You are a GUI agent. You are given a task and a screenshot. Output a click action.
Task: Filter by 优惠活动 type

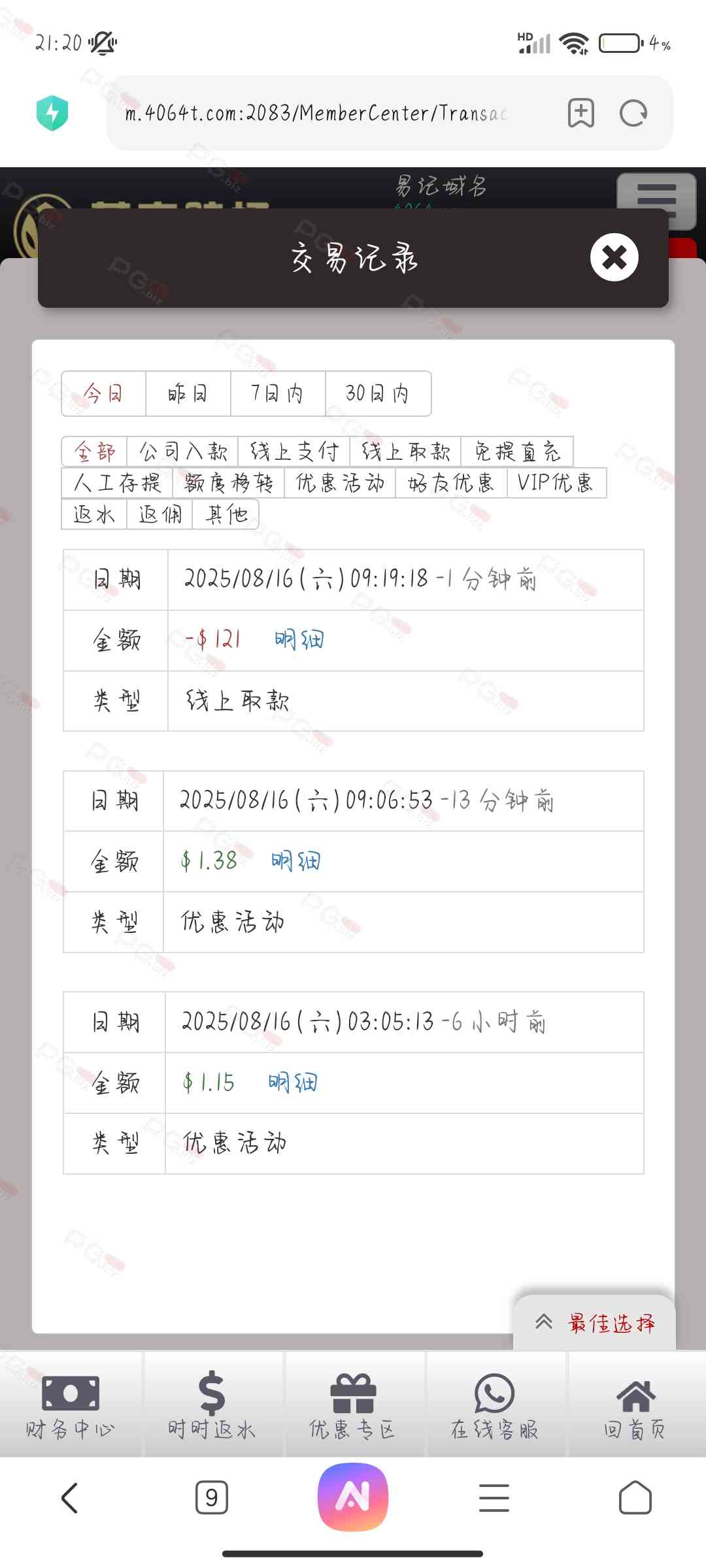click(x=339, y=483)
